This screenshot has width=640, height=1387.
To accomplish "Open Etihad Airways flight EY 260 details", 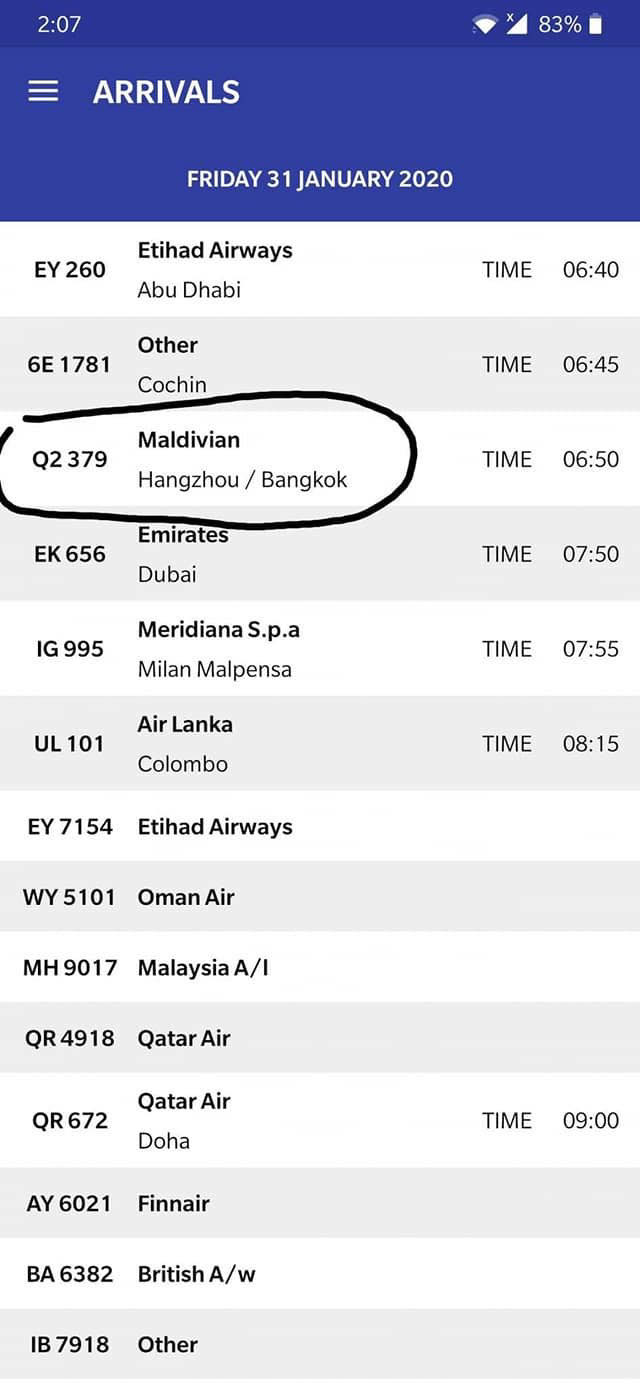I will 320,269.
